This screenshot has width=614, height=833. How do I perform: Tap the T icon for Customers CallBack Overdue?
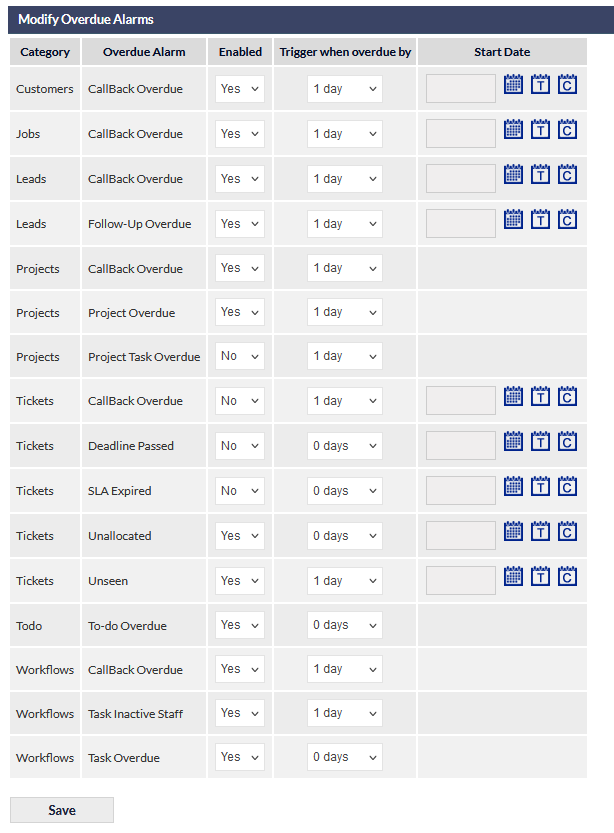(x=540, y=84)
